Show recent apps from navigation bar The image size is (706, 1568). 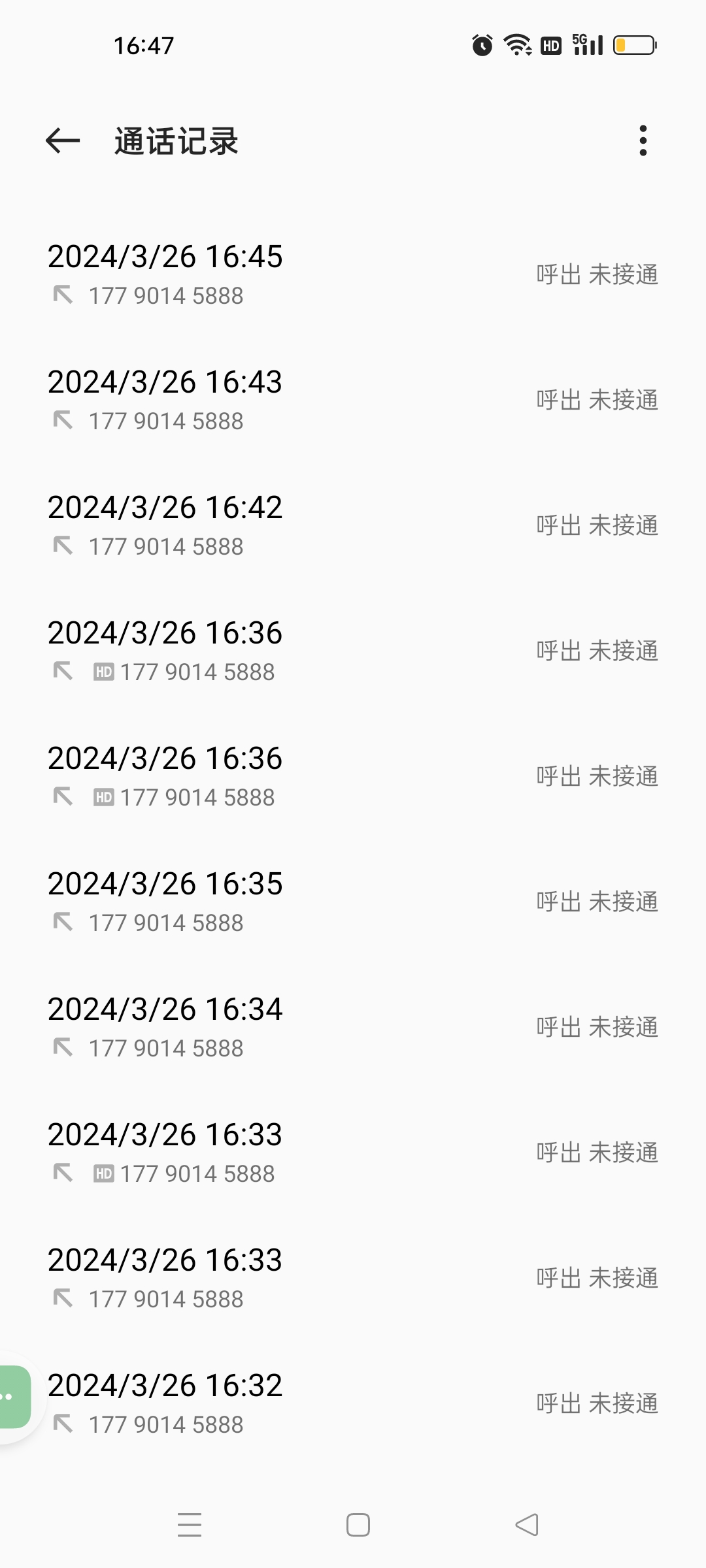pos(190,1525)
